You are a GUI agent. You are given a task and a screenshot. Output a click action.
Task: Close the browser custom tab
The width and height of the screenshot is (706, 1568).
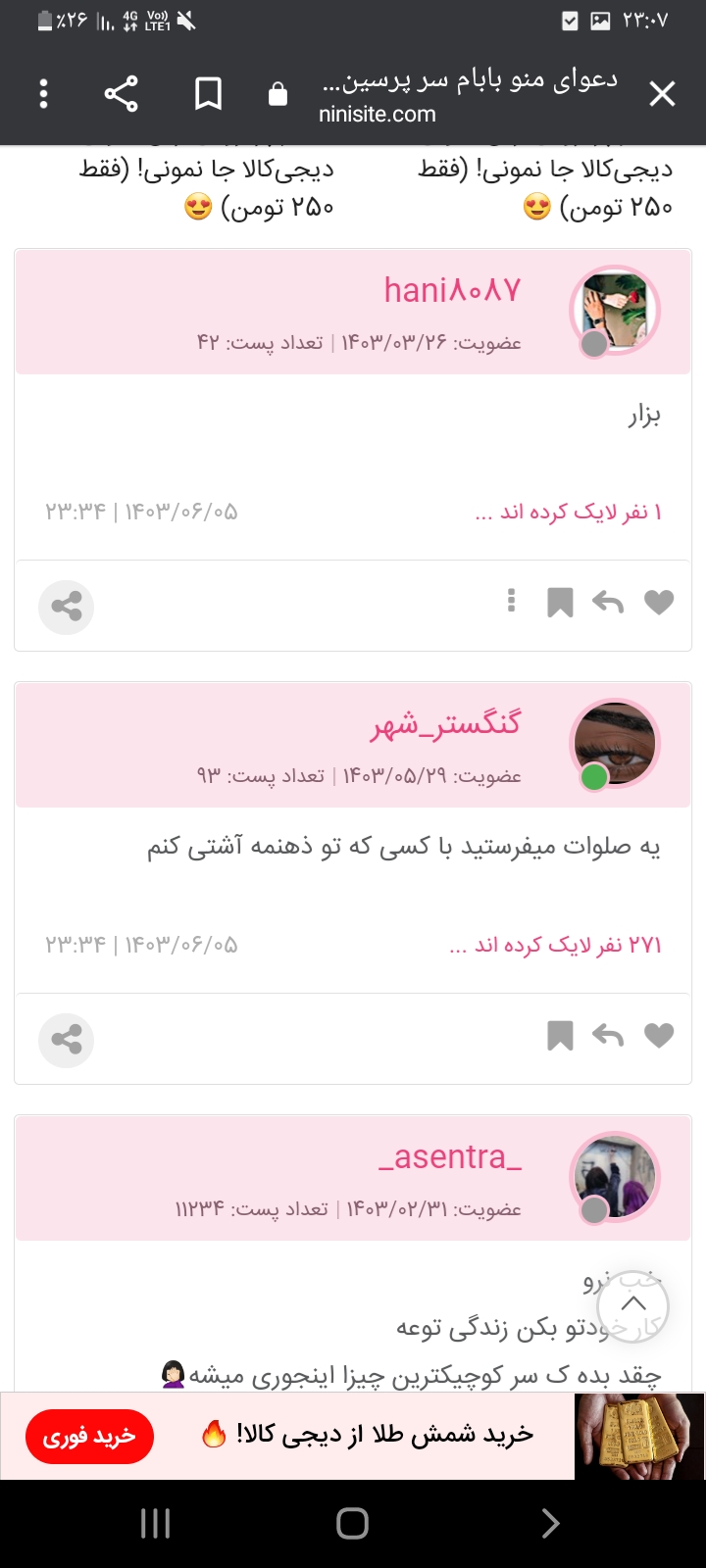[662, 94]
